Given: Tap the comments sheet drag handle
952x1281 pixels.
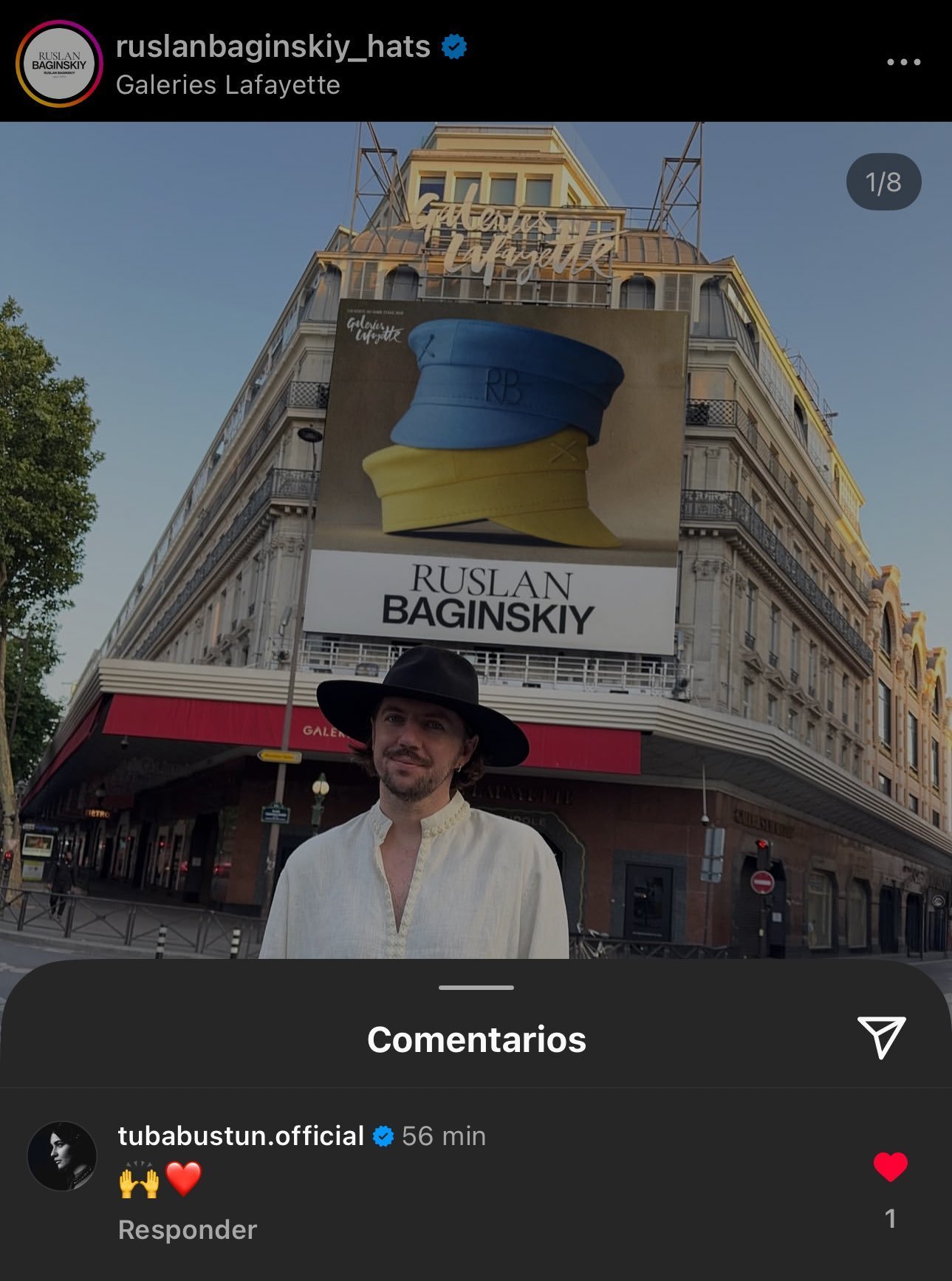Looking at the screenshot, I should click(476, 988).
